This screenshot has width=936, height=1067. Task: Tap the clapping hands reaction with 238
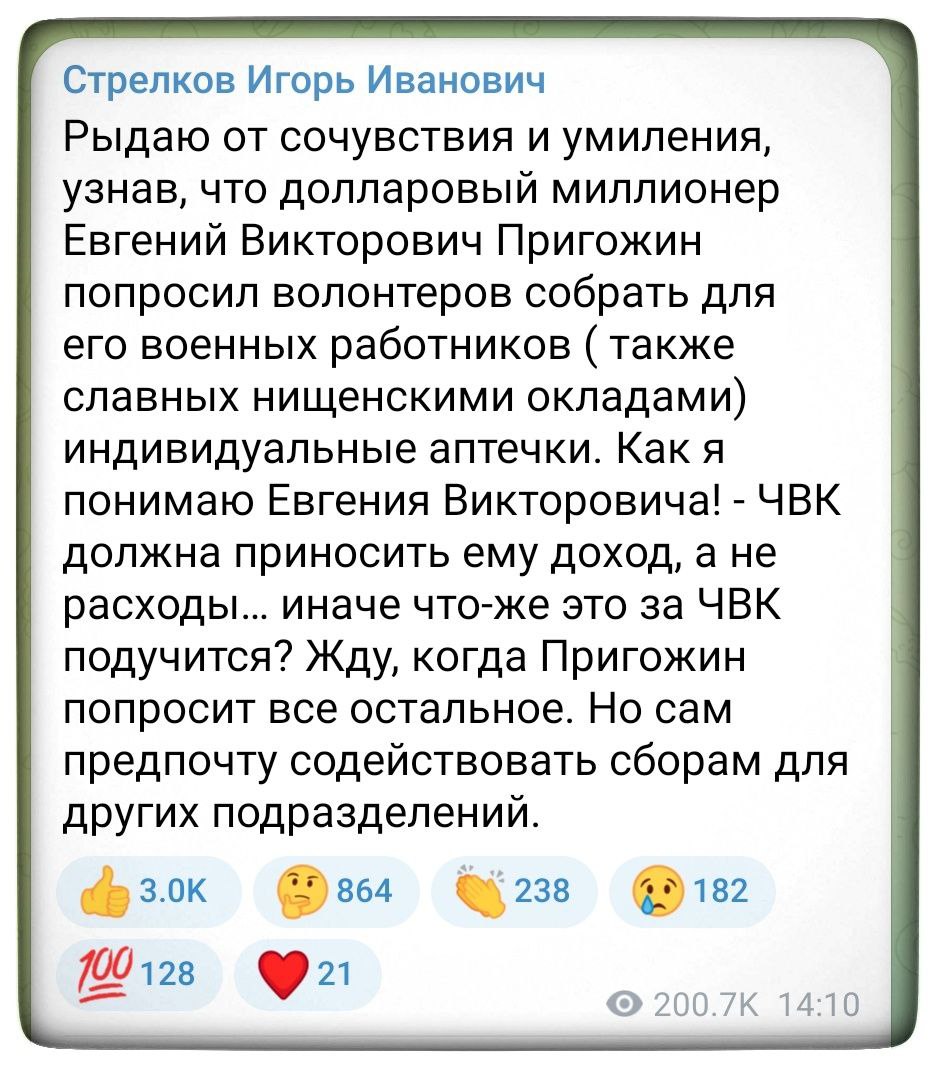(511, 889)
